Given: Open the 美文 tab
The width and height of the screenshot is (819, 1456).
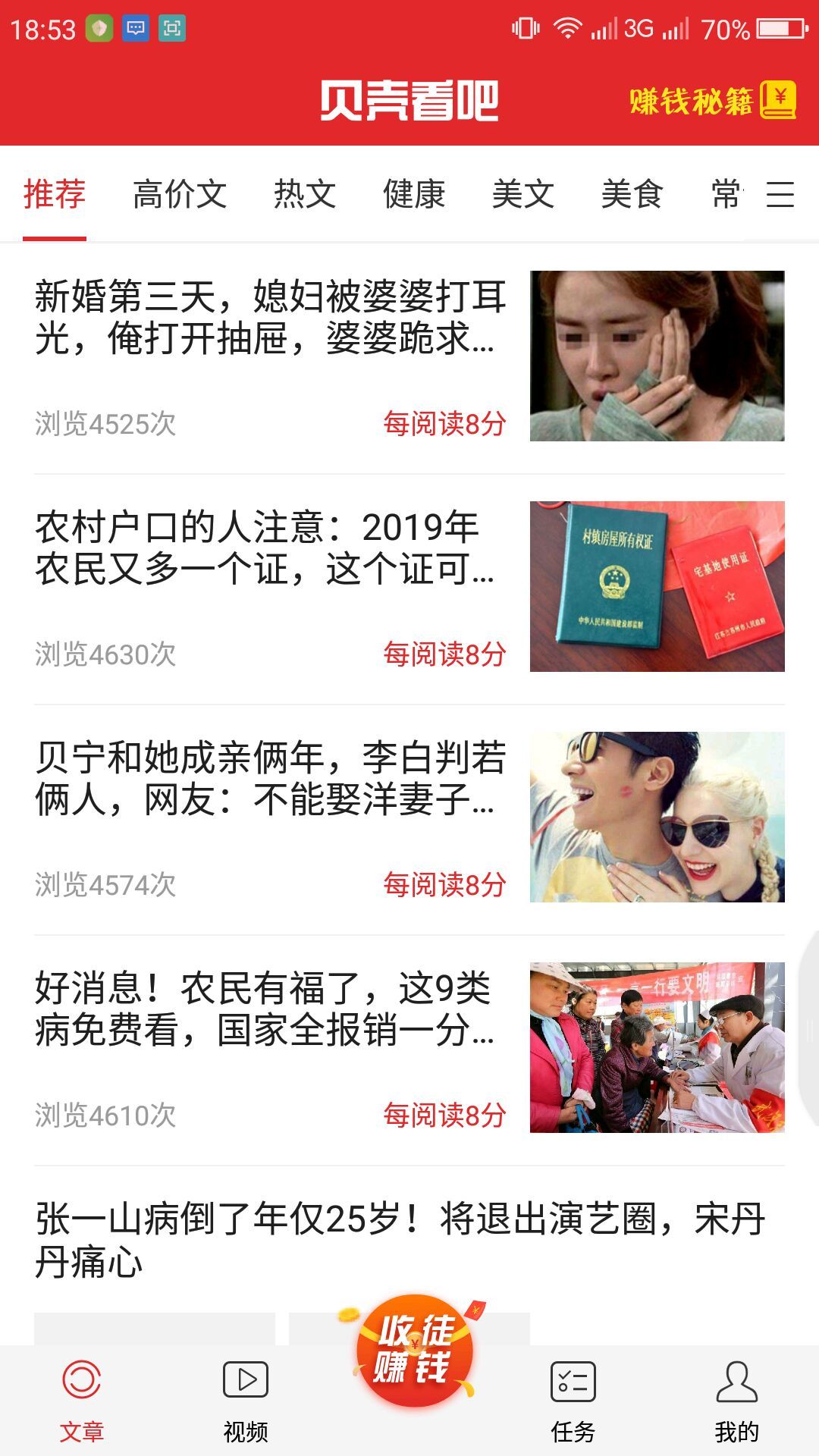Looking at the screenshot, I should click(523, 194).
